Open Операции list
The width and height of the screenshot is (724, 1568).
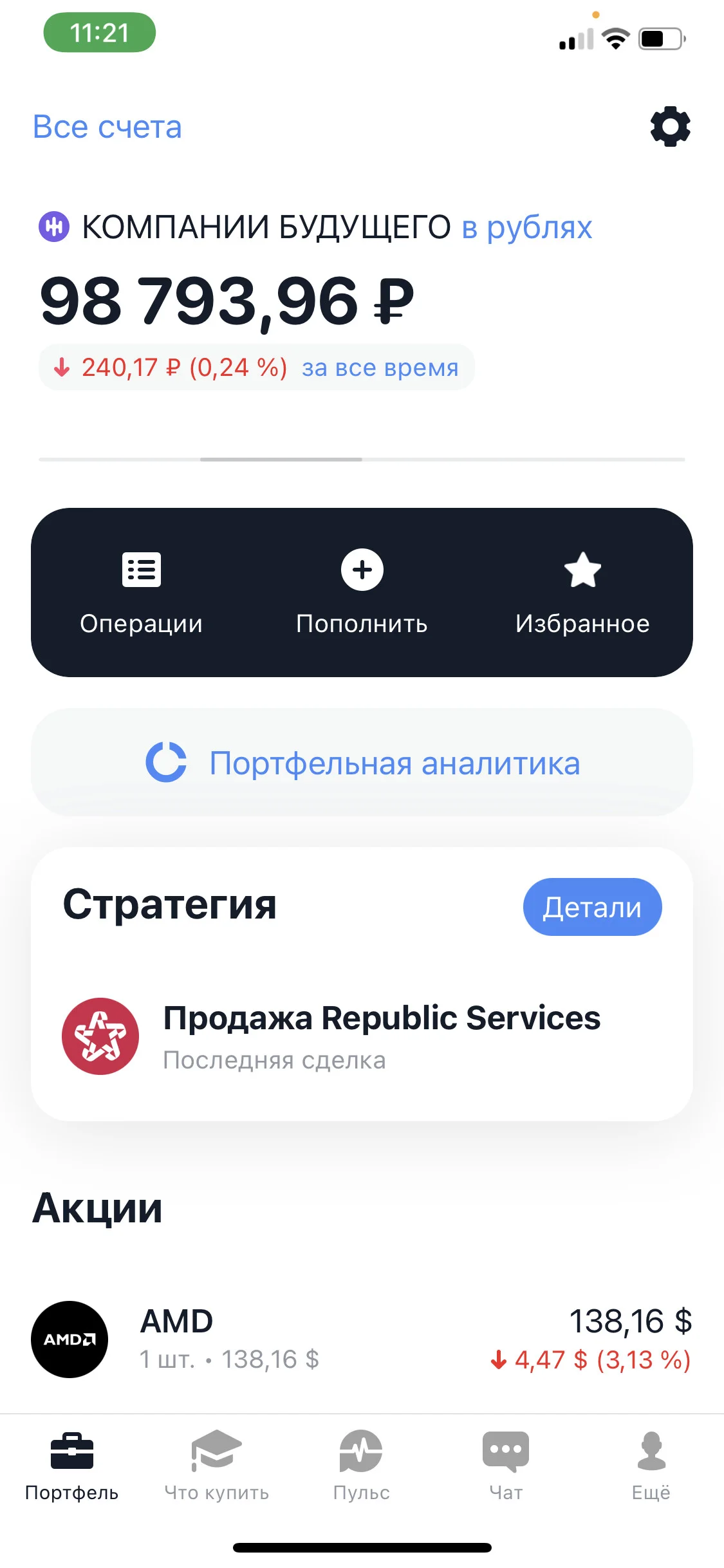[x=142, y=593]
